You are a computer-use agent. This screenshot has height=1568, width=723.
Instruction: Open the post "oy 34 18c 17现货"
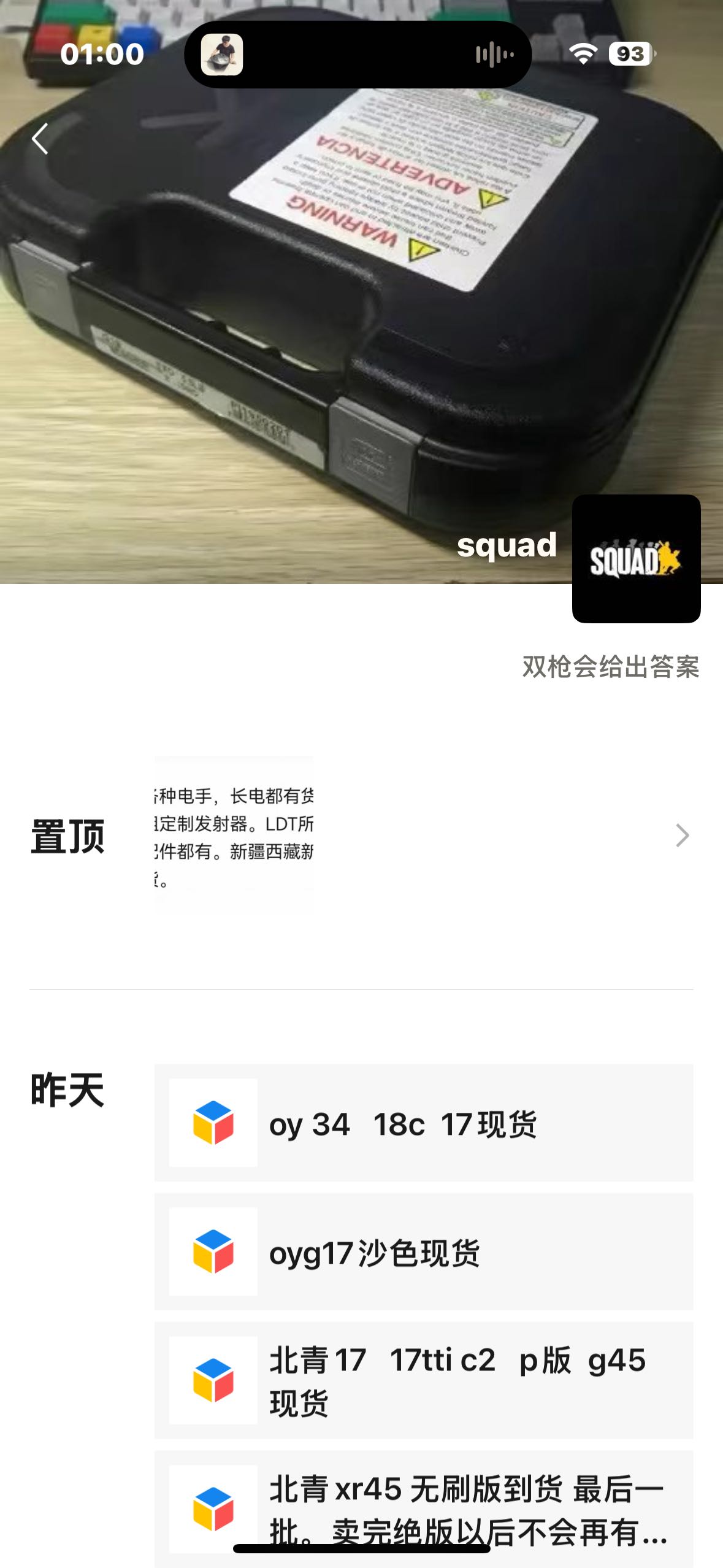pos(423,1123)
